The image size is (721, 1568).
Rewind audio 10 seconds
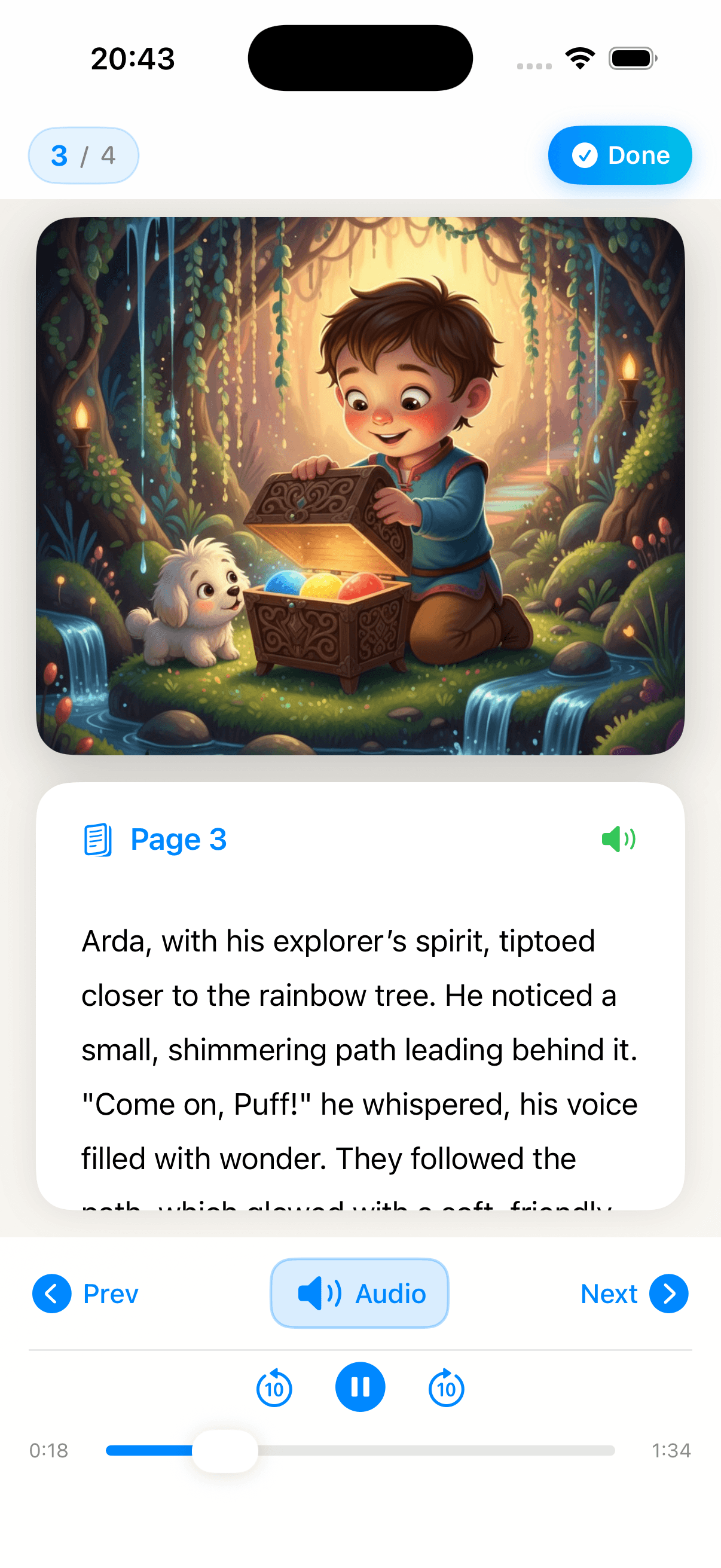pos(274,1389)
